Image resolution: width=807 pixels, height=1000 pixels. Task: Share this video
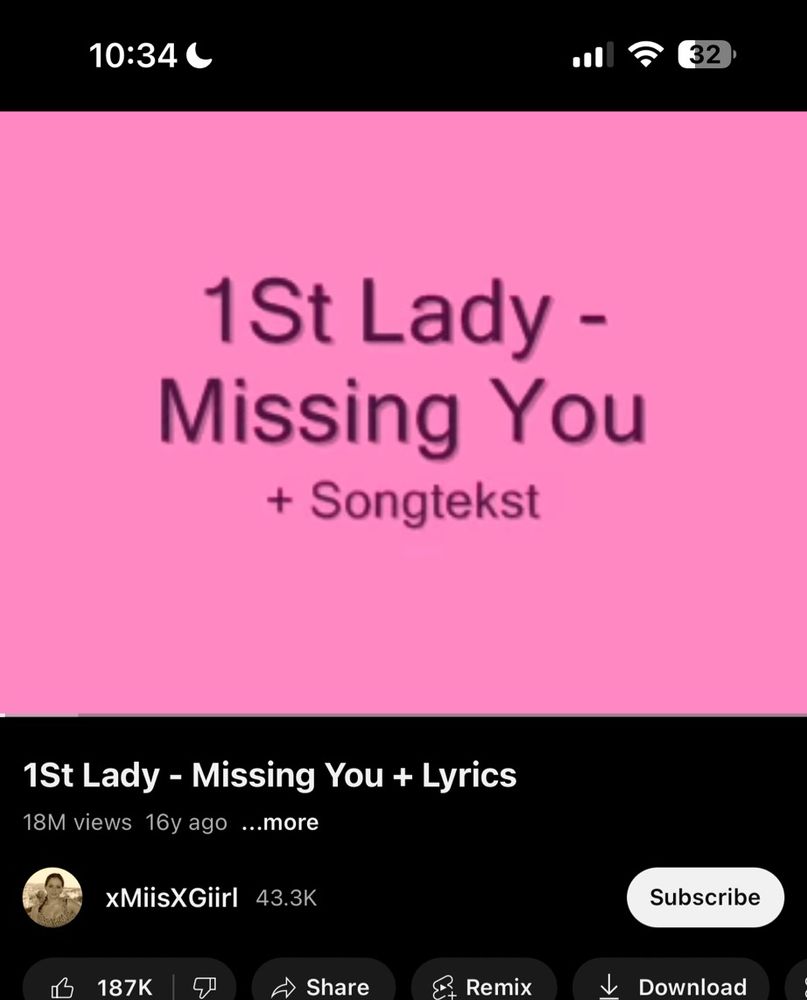[322, 986]
